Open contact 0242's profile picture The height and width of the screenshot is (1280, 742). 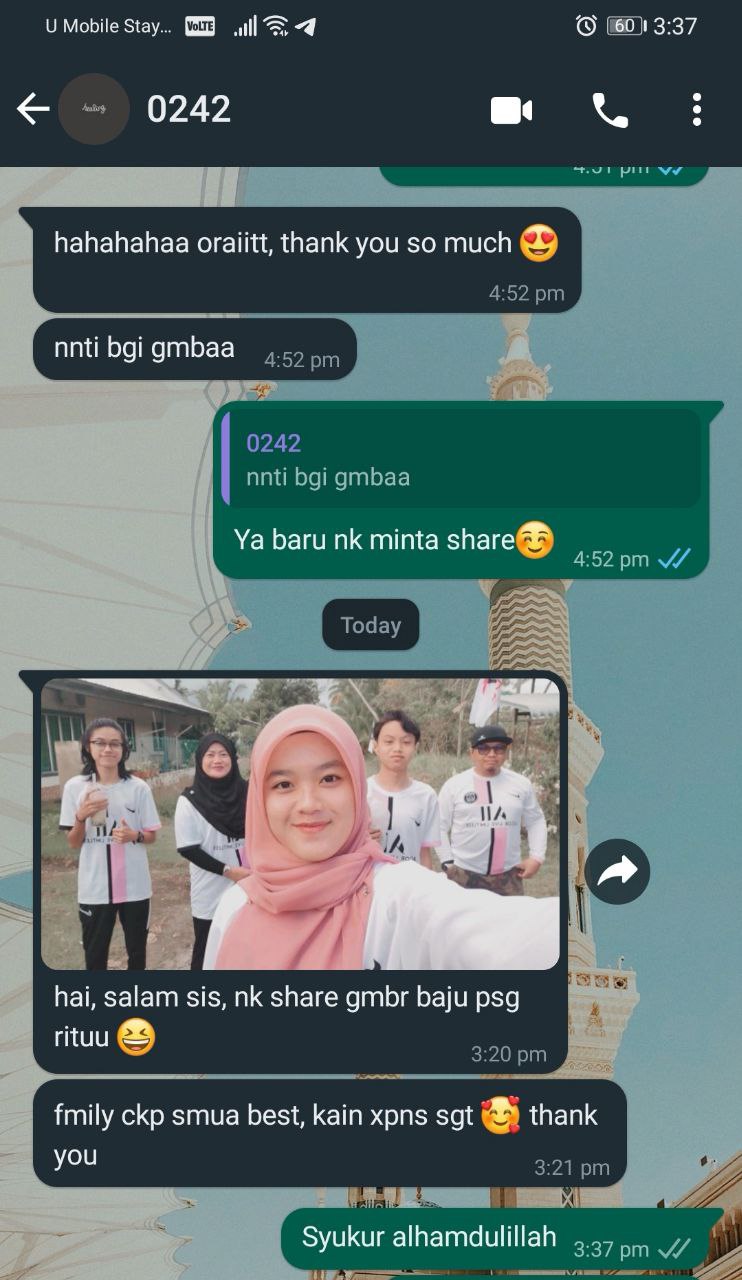[x=94, y=109]
